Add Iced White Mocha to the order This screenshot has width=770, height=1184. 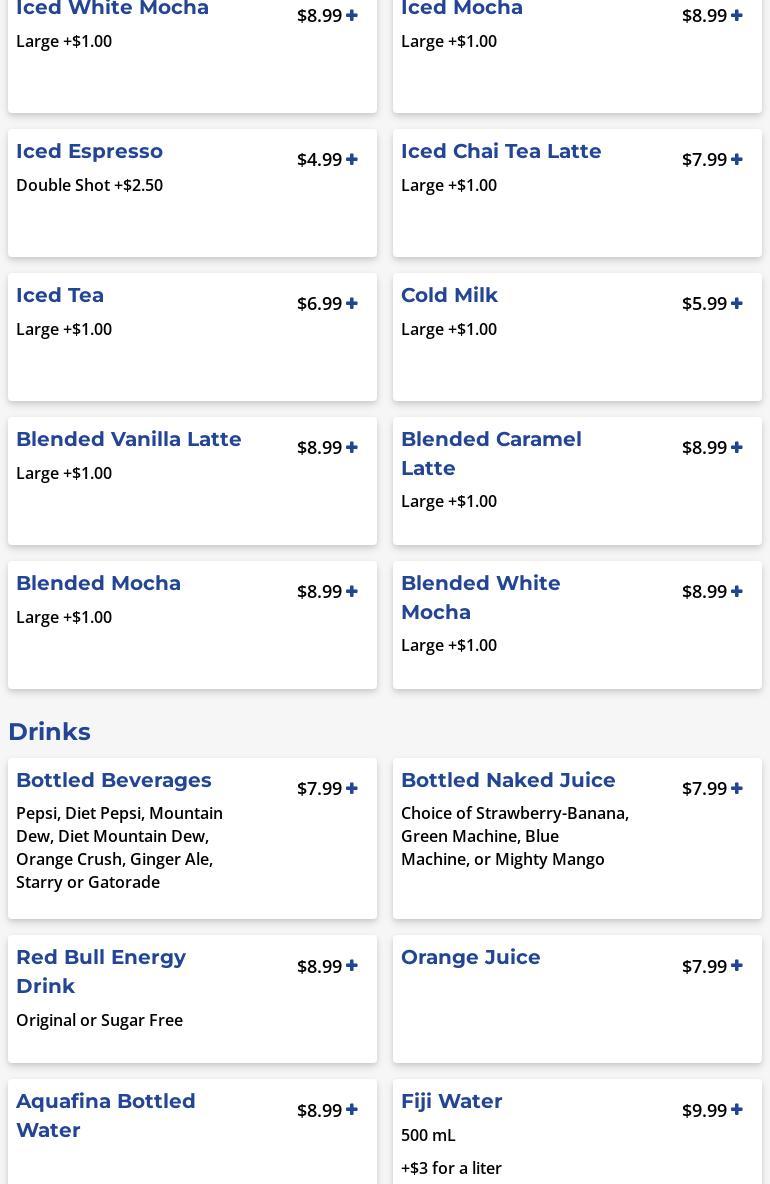point(351,15)
